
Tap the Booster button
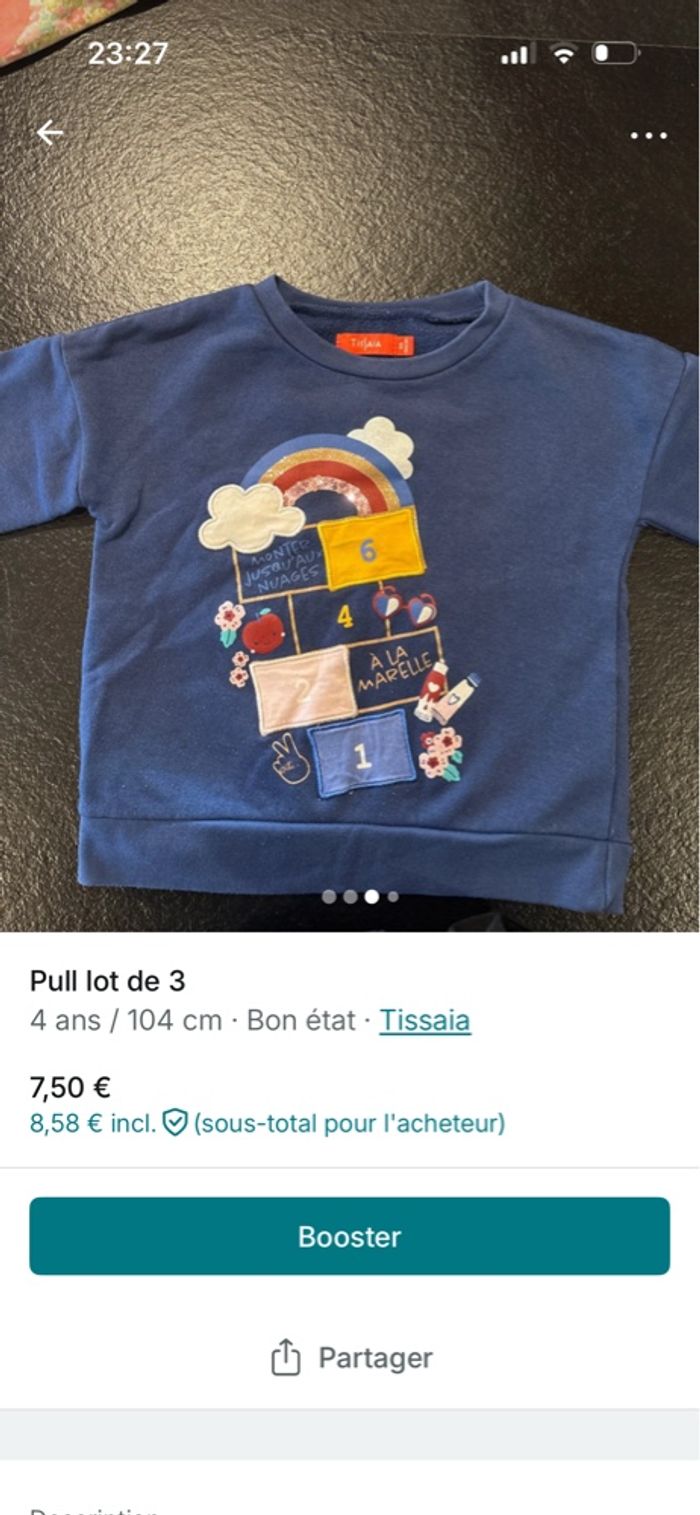[349, 1236]
